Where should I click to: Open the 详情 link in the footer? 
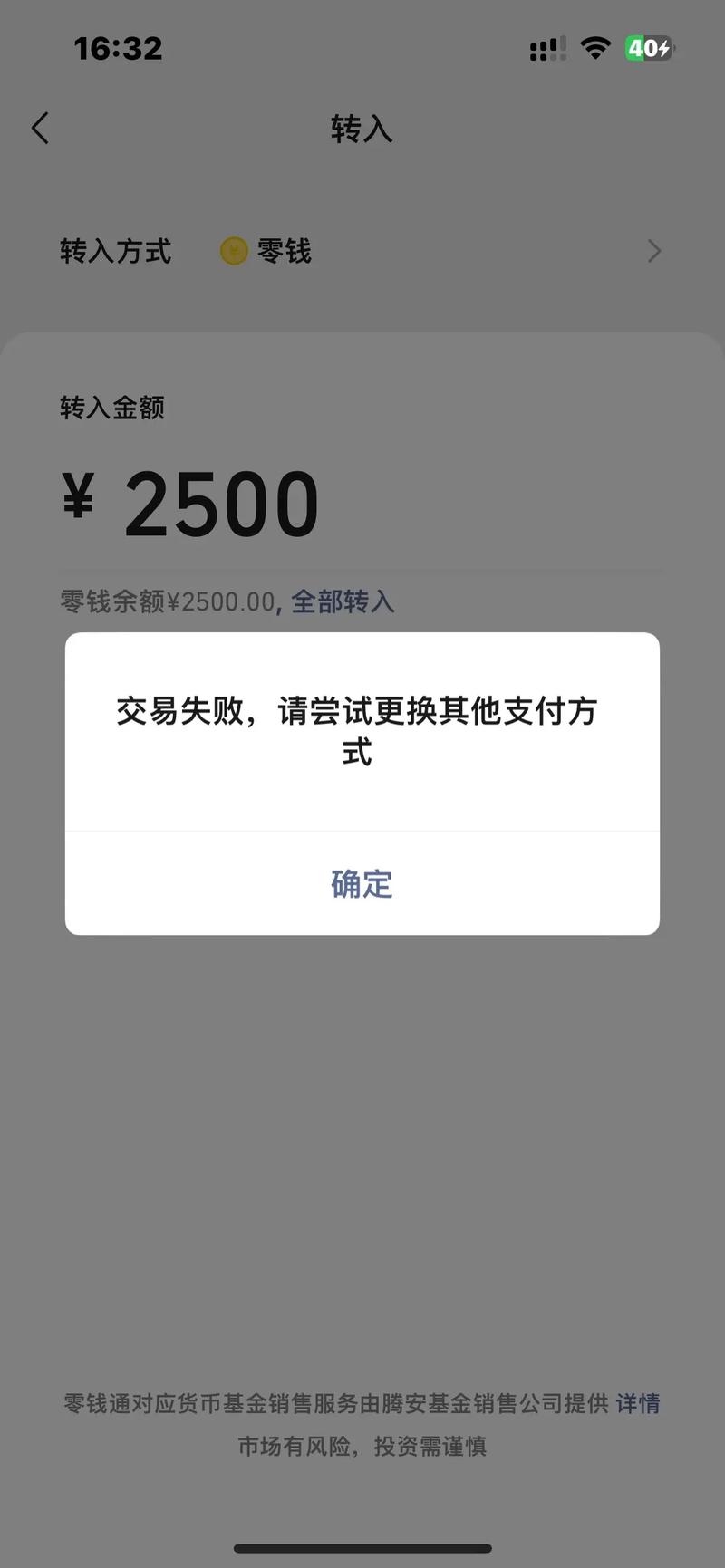tap(637, 1403)
